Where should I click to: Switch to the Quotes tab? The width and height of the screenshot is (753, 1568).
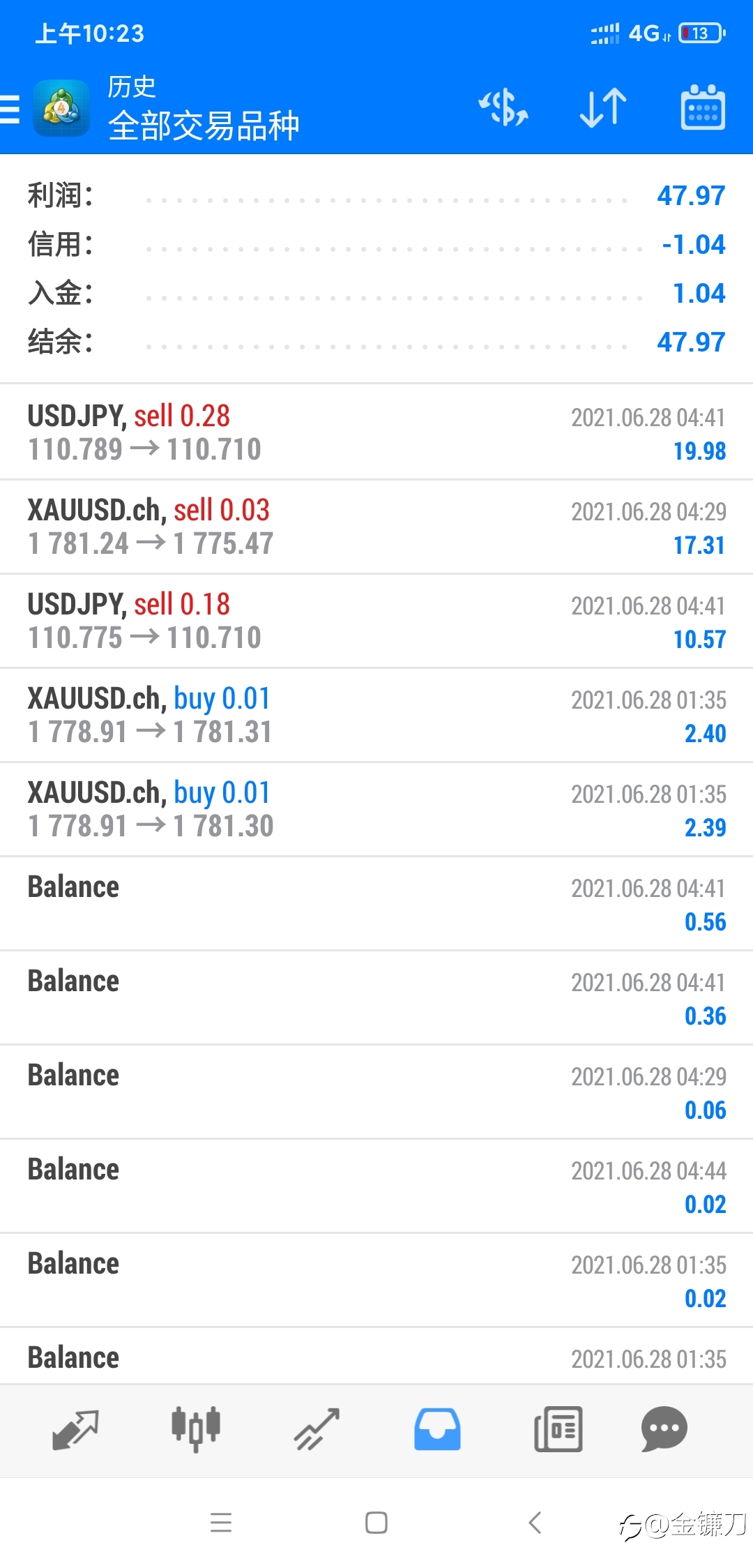tap(75, 1429)
